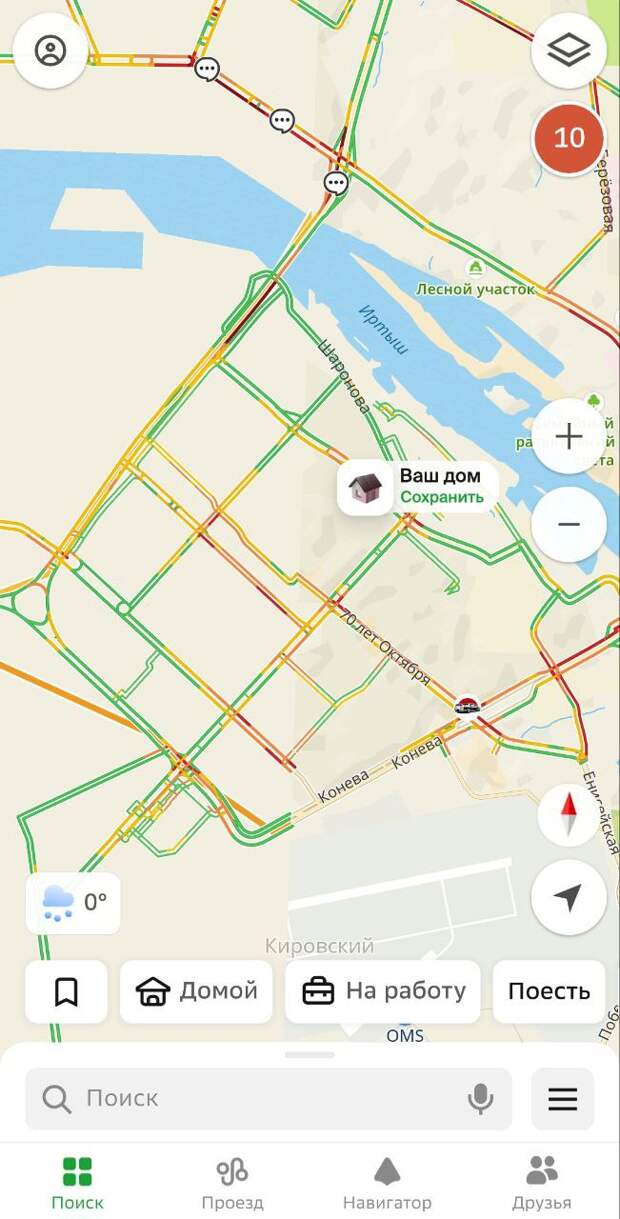Open the map layers selector
The width and height of the screenshot is (620, 1219).
[x=569, y=51]
